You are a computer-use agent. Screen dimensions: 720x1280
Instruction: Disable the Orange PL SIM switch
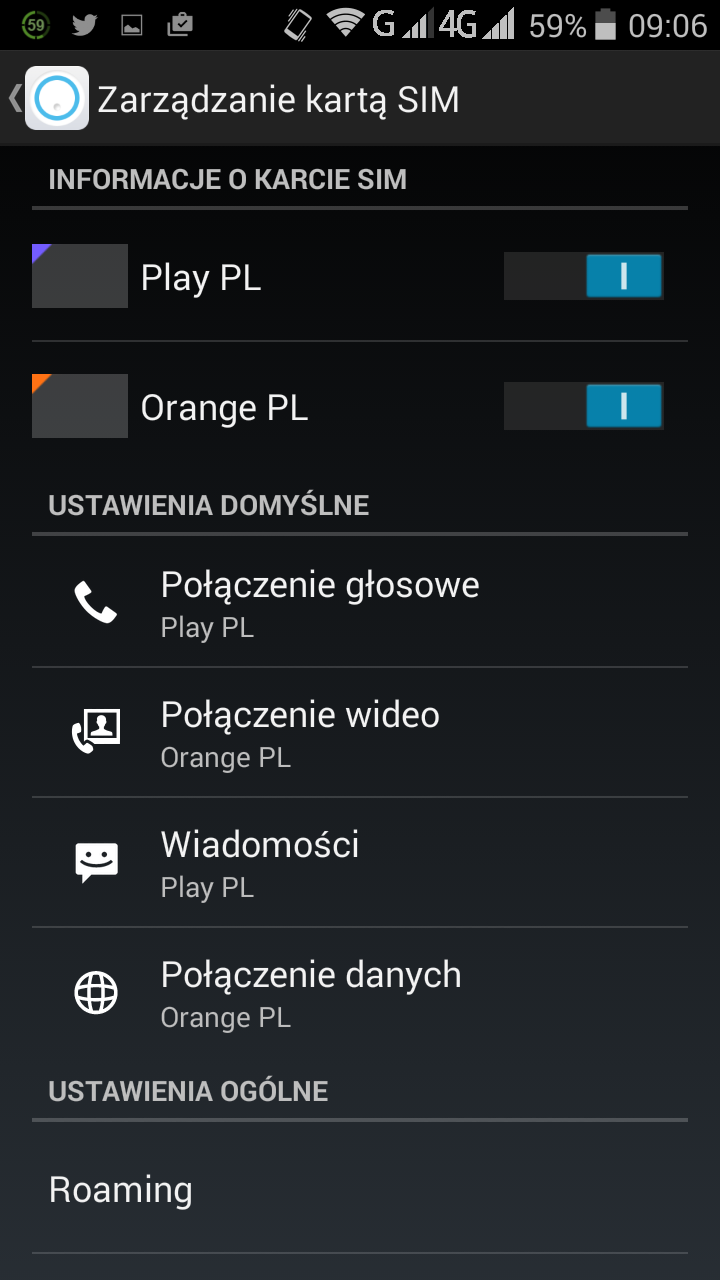click(583, 407)
